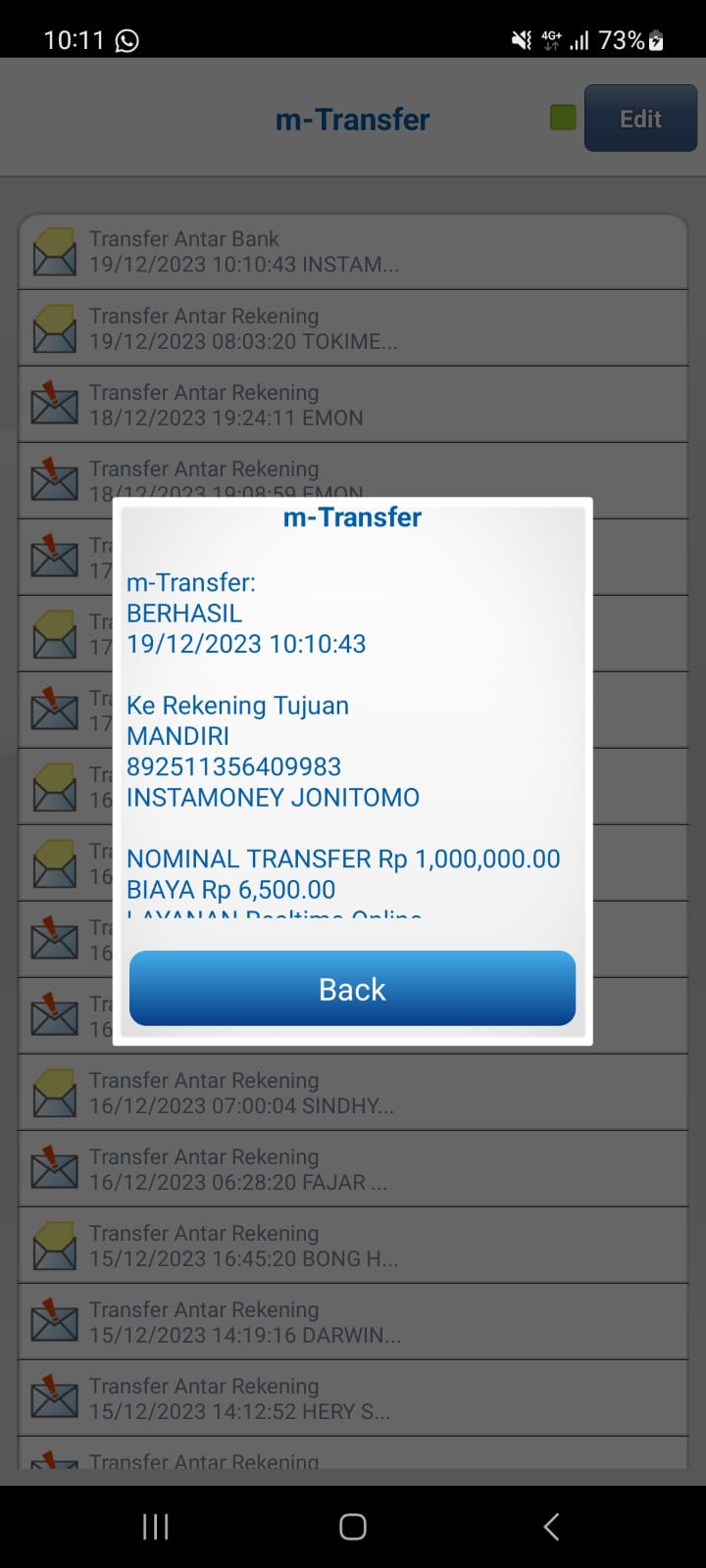The image size is (706, 1568).
Task: Tap the Edit button
Action: click(640, 119)
